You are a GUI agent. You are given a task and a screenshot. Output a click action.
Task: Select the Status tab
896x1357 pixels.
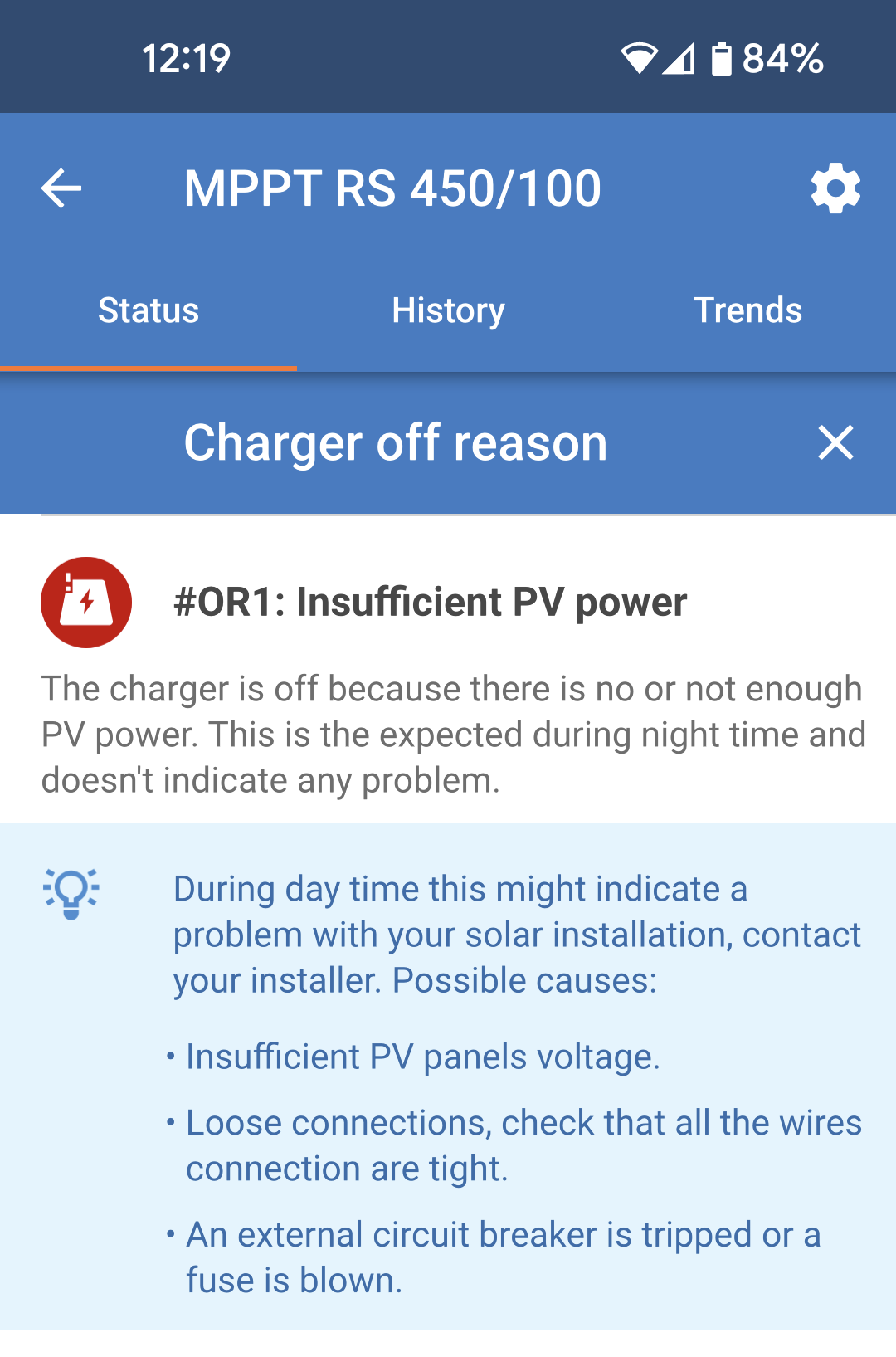click(149, 310)
